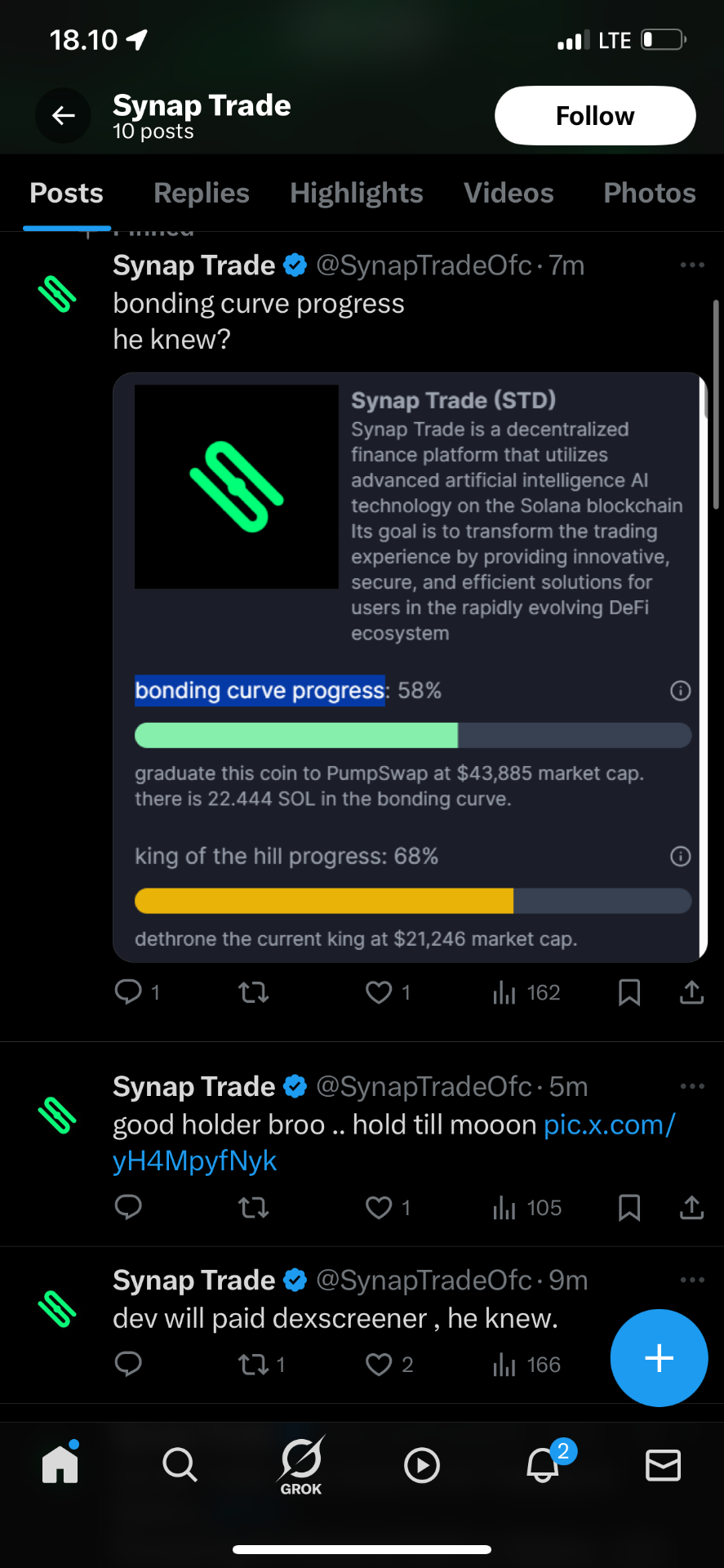Like the 'good holder broo' tweet

point(379,1207)
